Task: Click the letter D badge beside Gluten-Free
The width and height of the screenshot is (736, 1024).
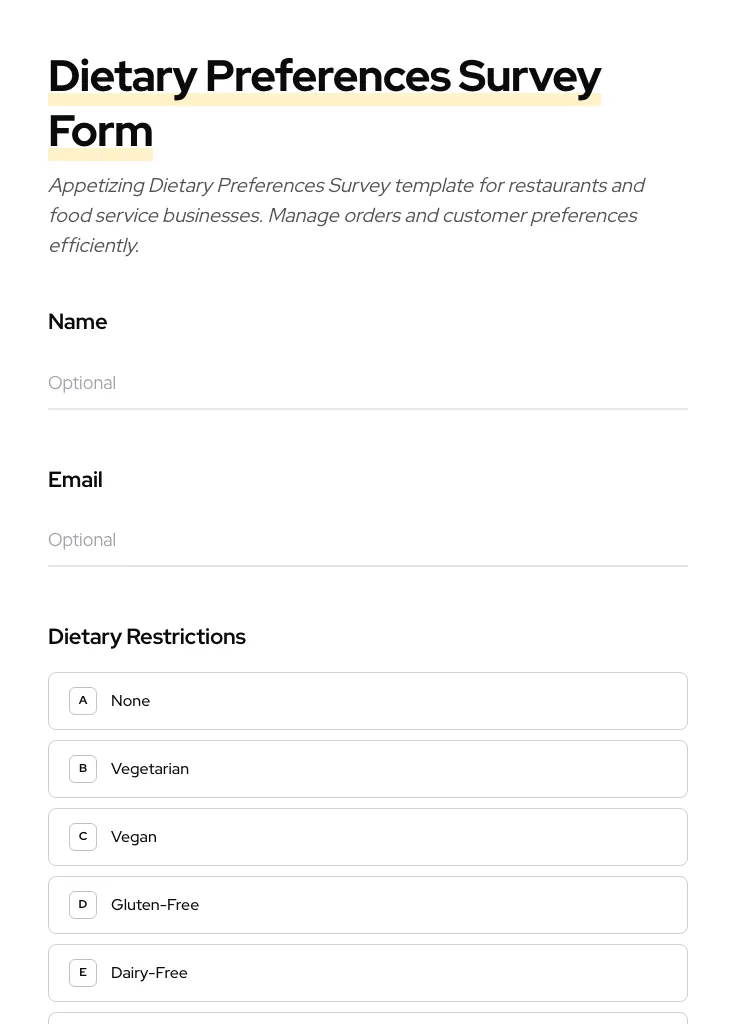Action: 83,904
